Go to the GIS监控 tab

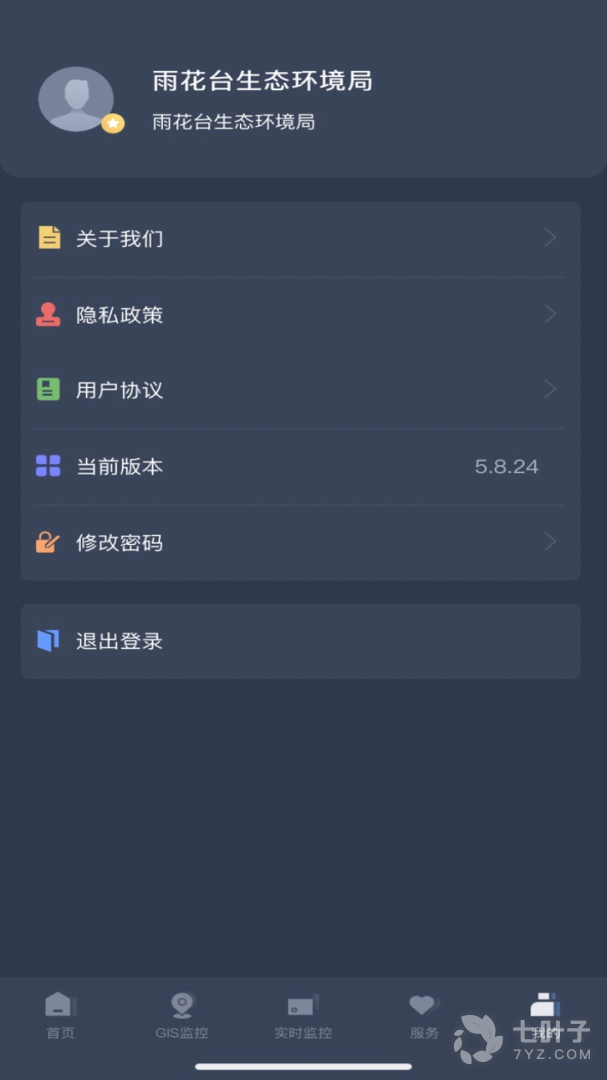(x=182, y=1015)
